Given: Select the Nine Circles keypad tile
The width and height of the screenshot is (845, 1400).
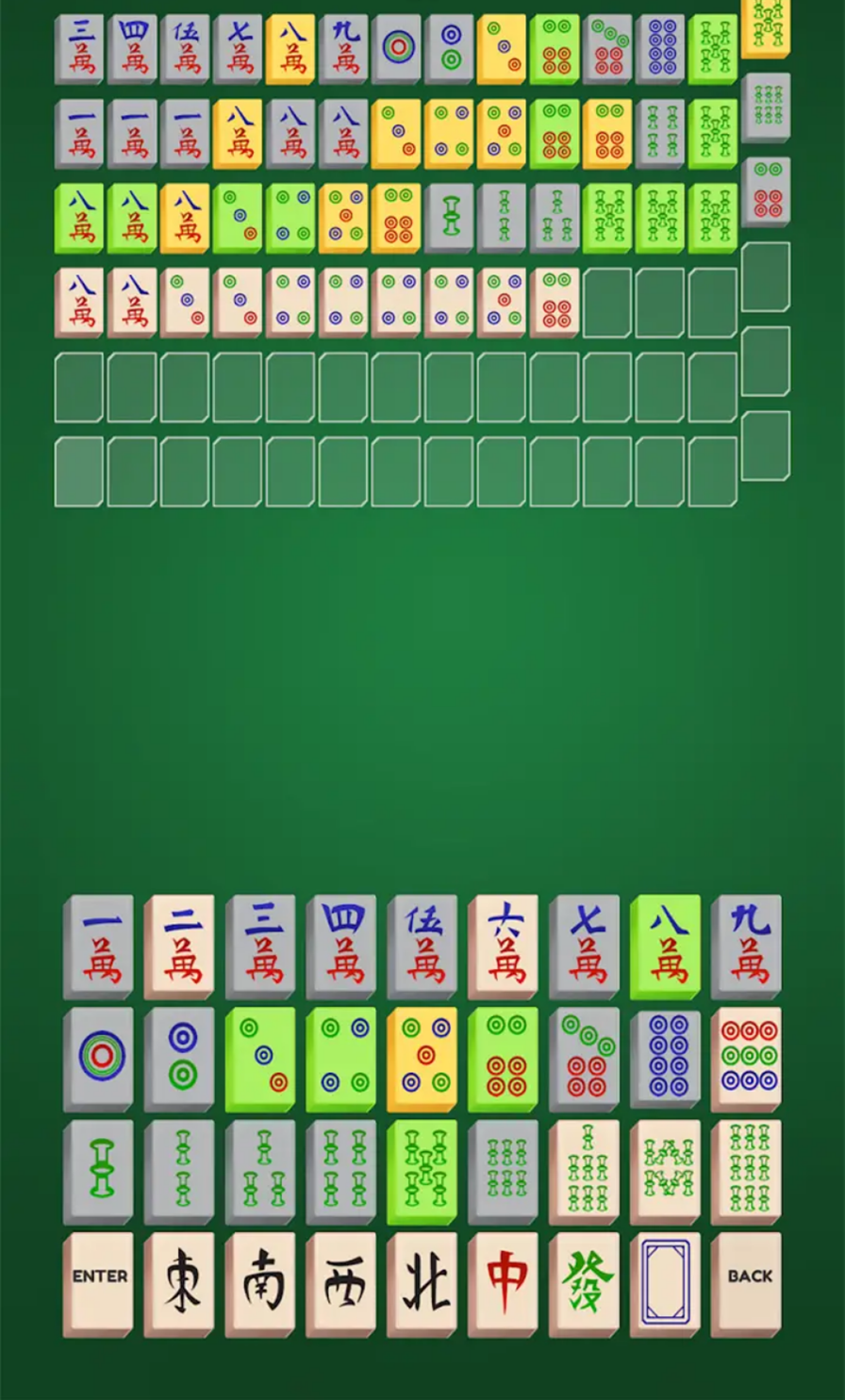Looking at the screenshot, I should pos(748,1056).
